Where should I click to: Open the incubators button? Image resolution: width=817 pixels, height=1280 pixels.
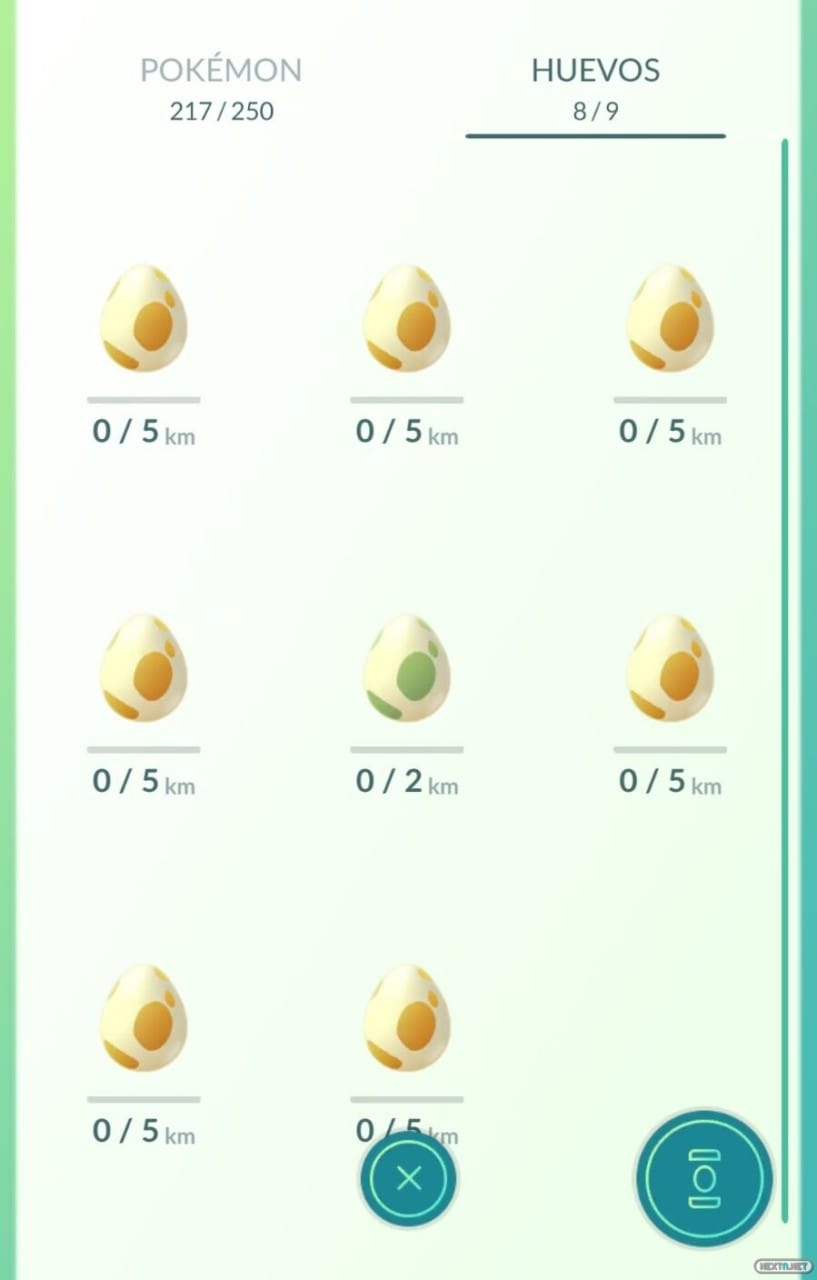704,1178
